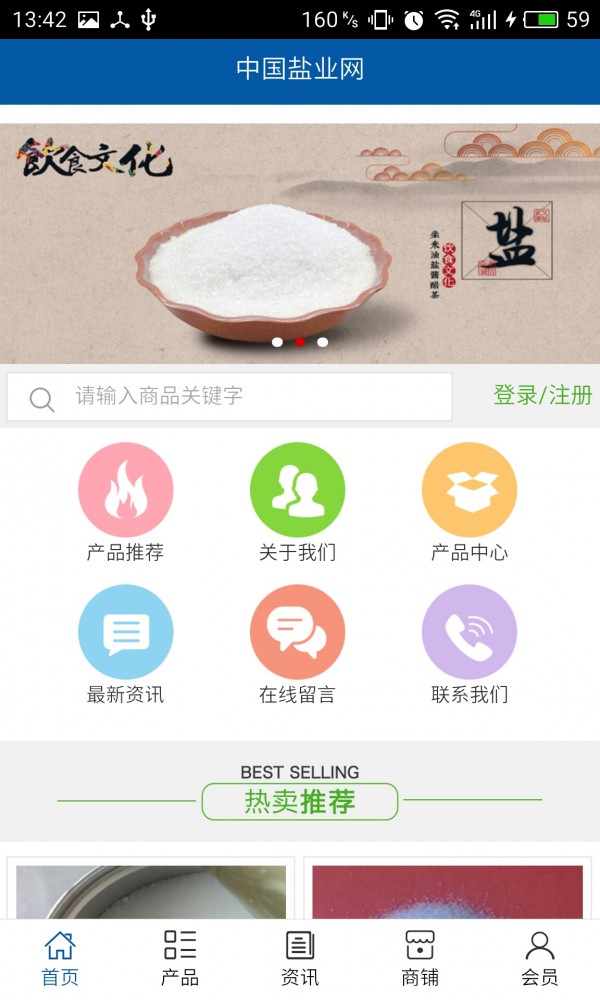Open 登录/注册 login link
The height and width of the screenshot is (1000, 600).
coord(542,396)
